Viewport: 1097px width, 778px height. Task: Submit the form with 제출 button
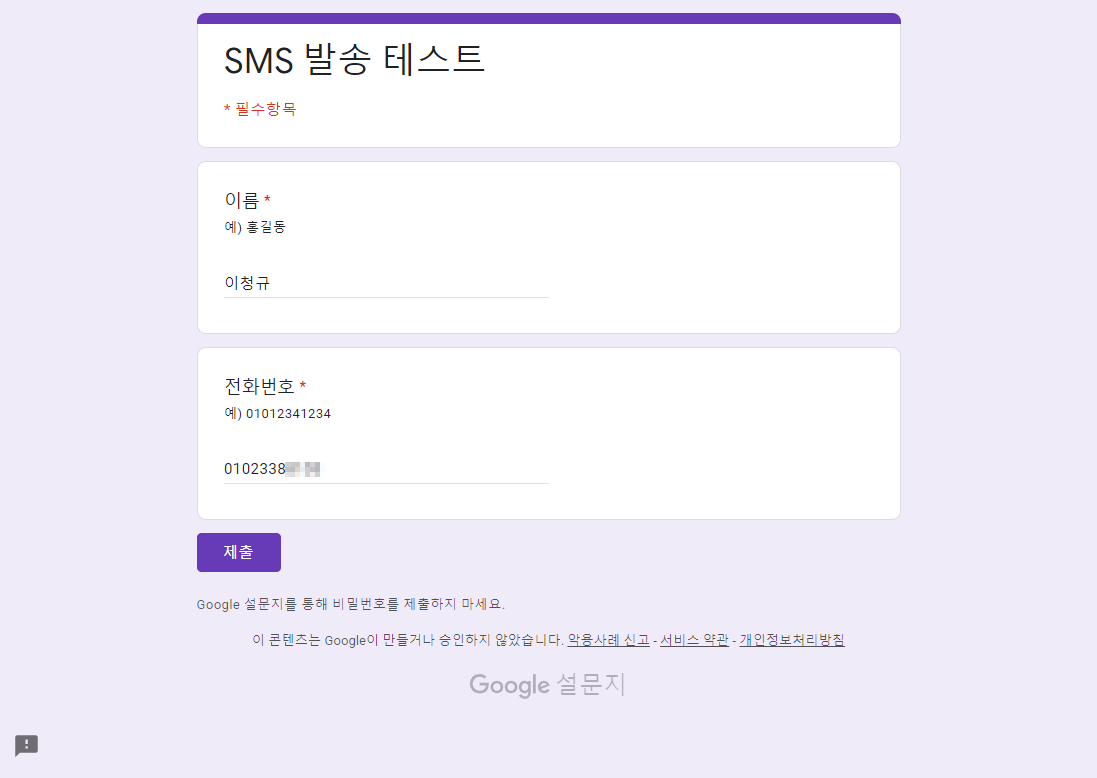point(239,552)
